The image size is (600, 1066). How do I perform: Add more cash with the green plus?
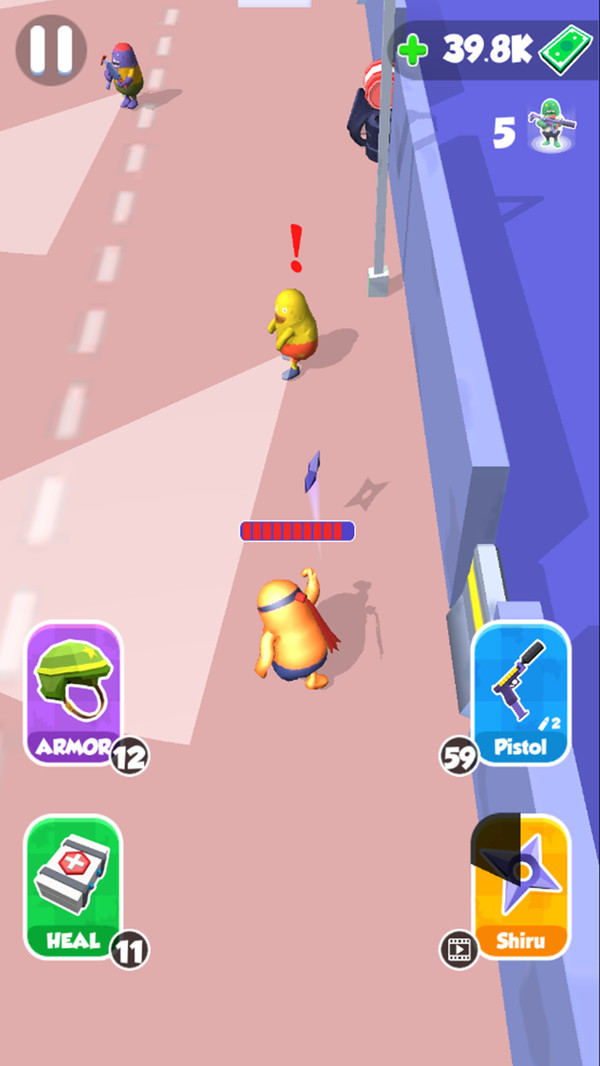(x=411, y=51)
